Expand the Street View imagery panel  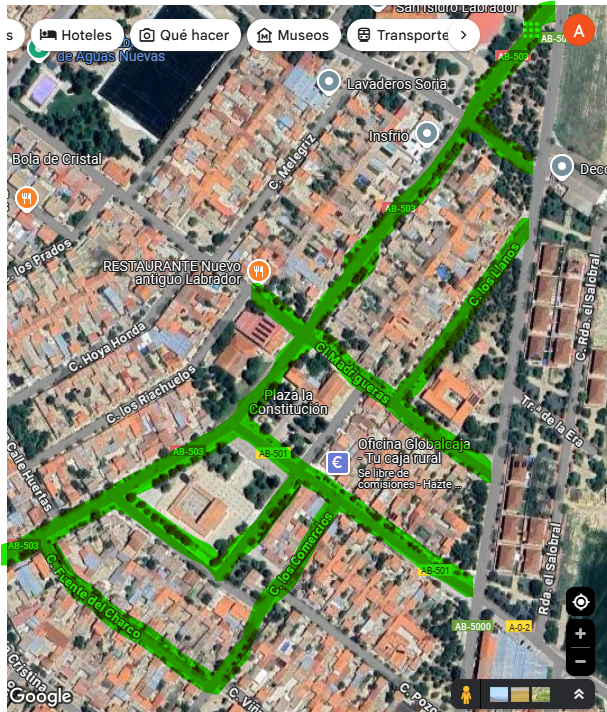[x=578, y=694]
